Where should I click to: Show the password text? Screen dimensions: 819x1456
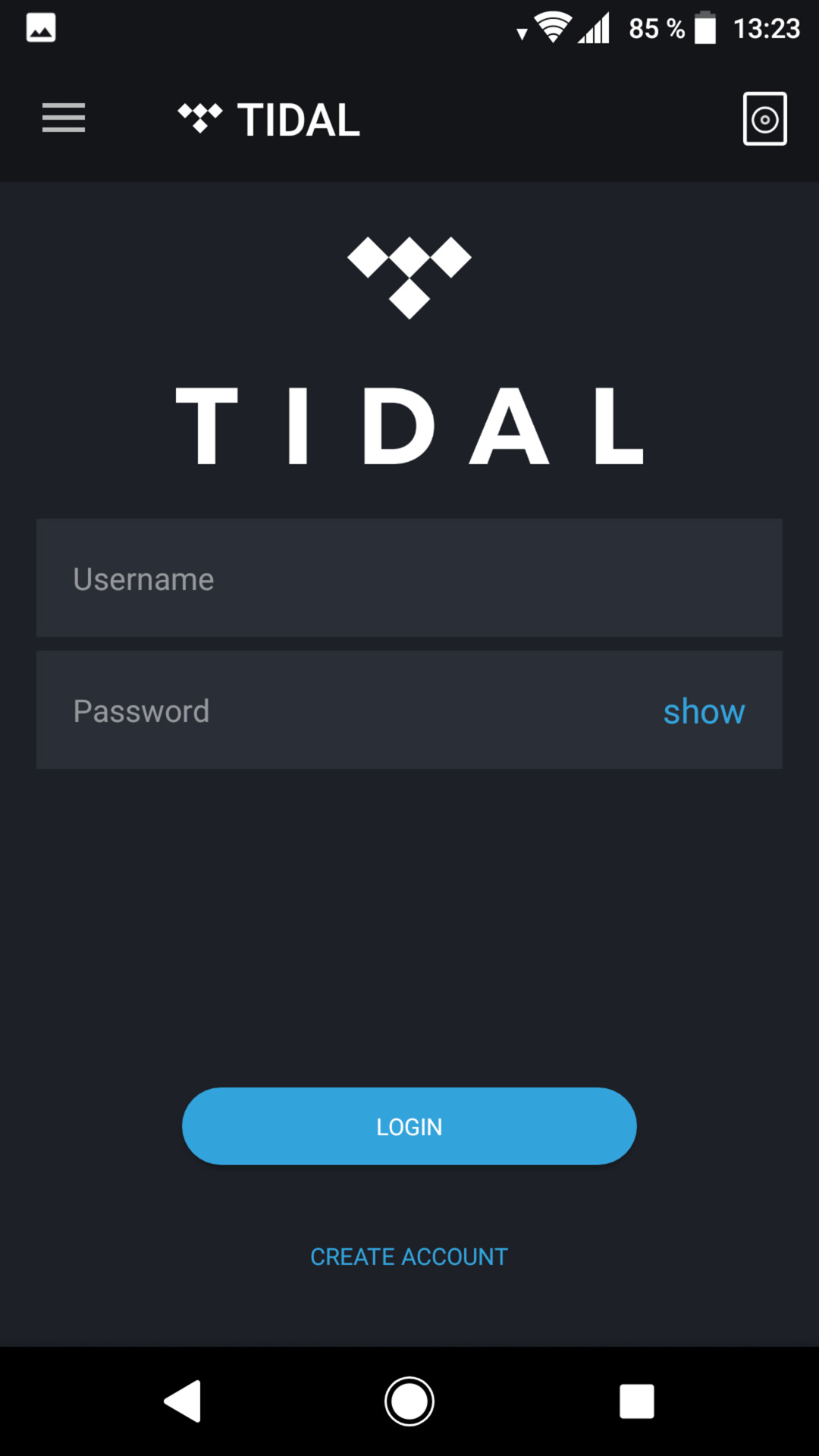coord(704,711)
